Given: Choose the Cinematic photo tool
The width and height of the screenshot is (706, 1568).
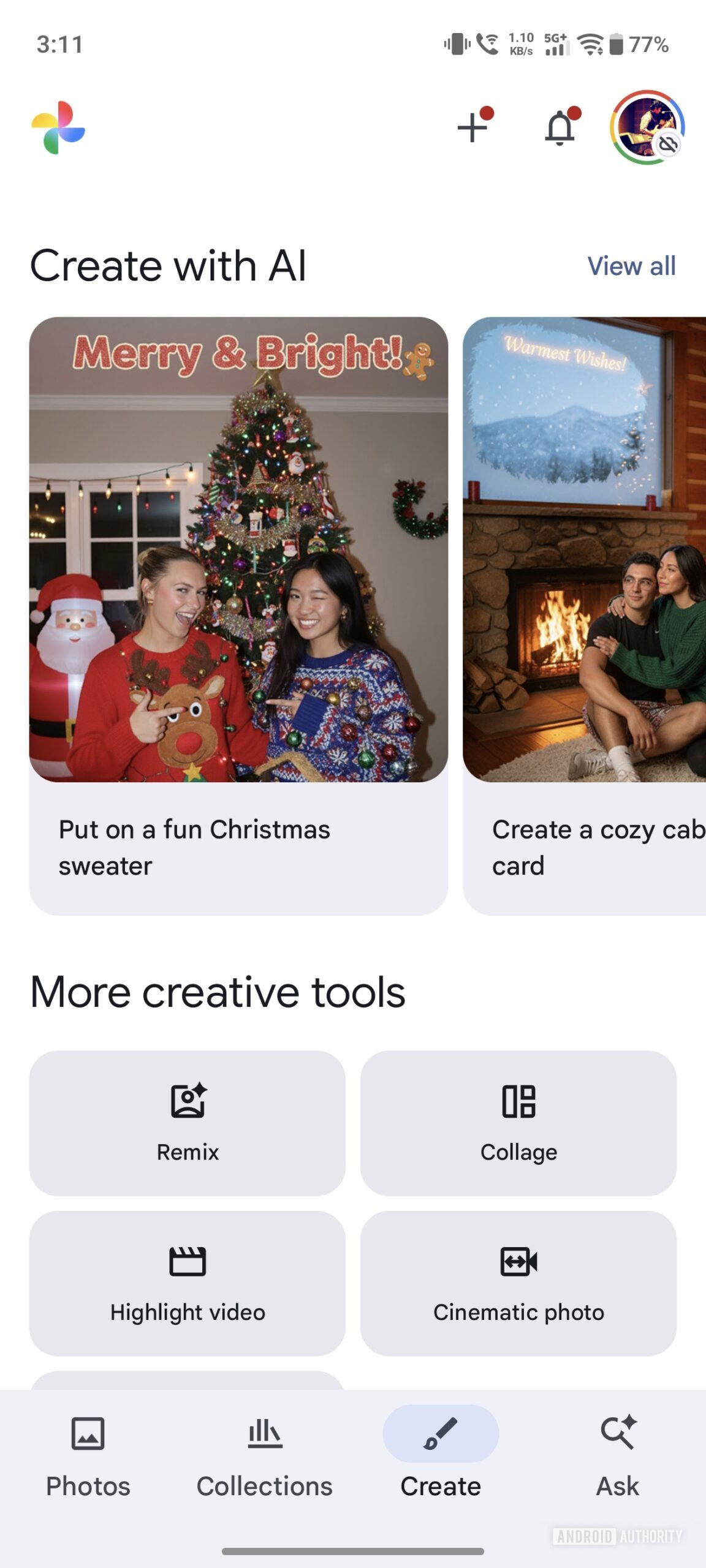Looking at the screenshot, I should (x=518, y=1283).
